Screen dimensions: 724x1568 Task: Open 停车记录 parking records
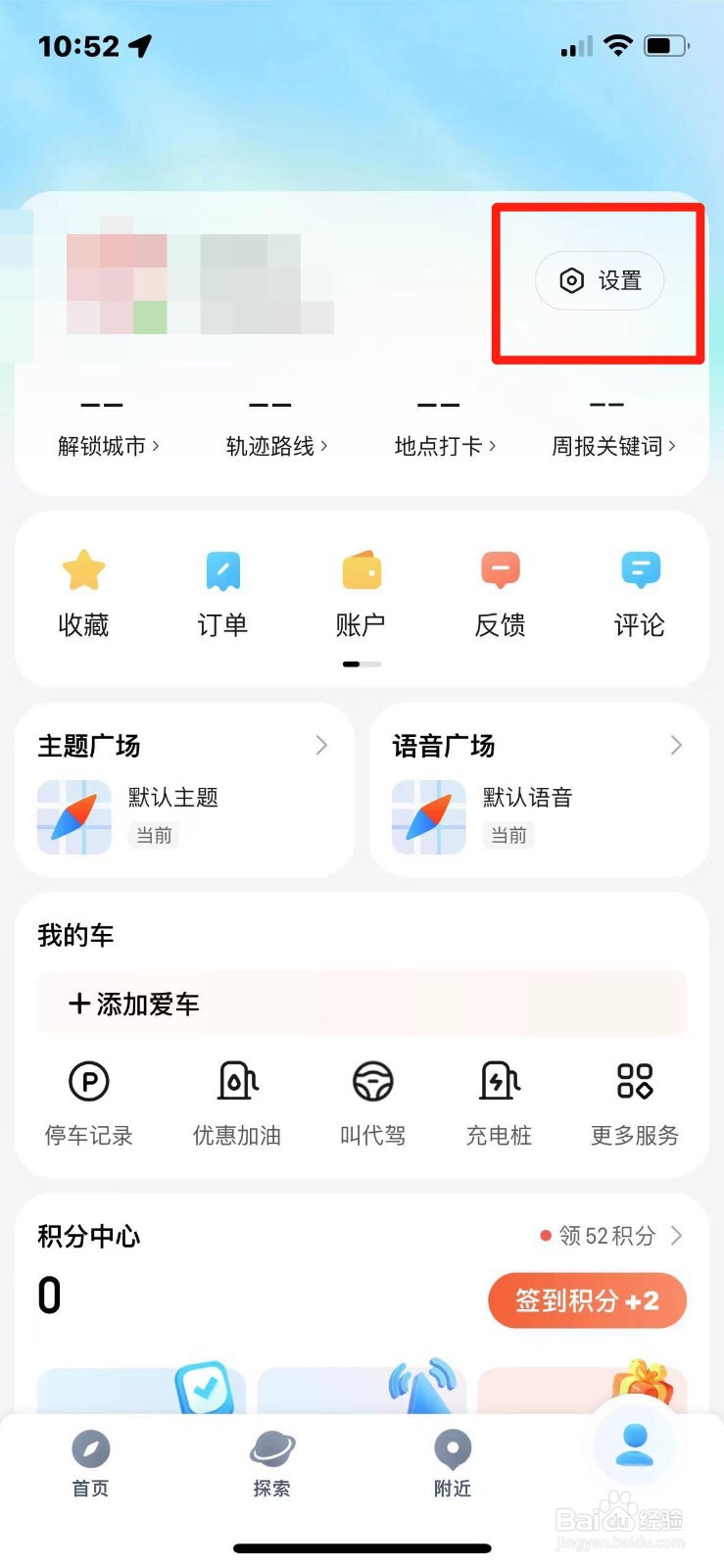[x=89, y=1104]
